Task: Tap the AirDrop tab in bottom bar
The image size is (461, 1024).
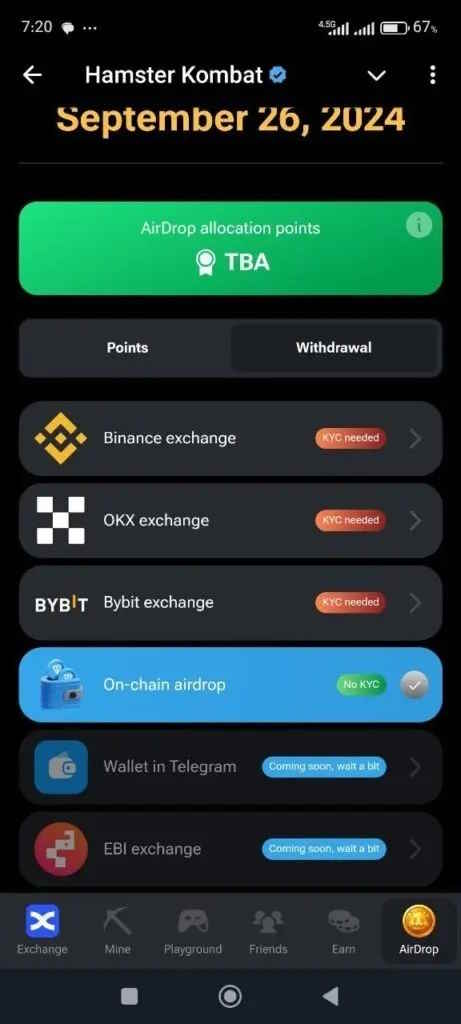Action: point(419,930)
